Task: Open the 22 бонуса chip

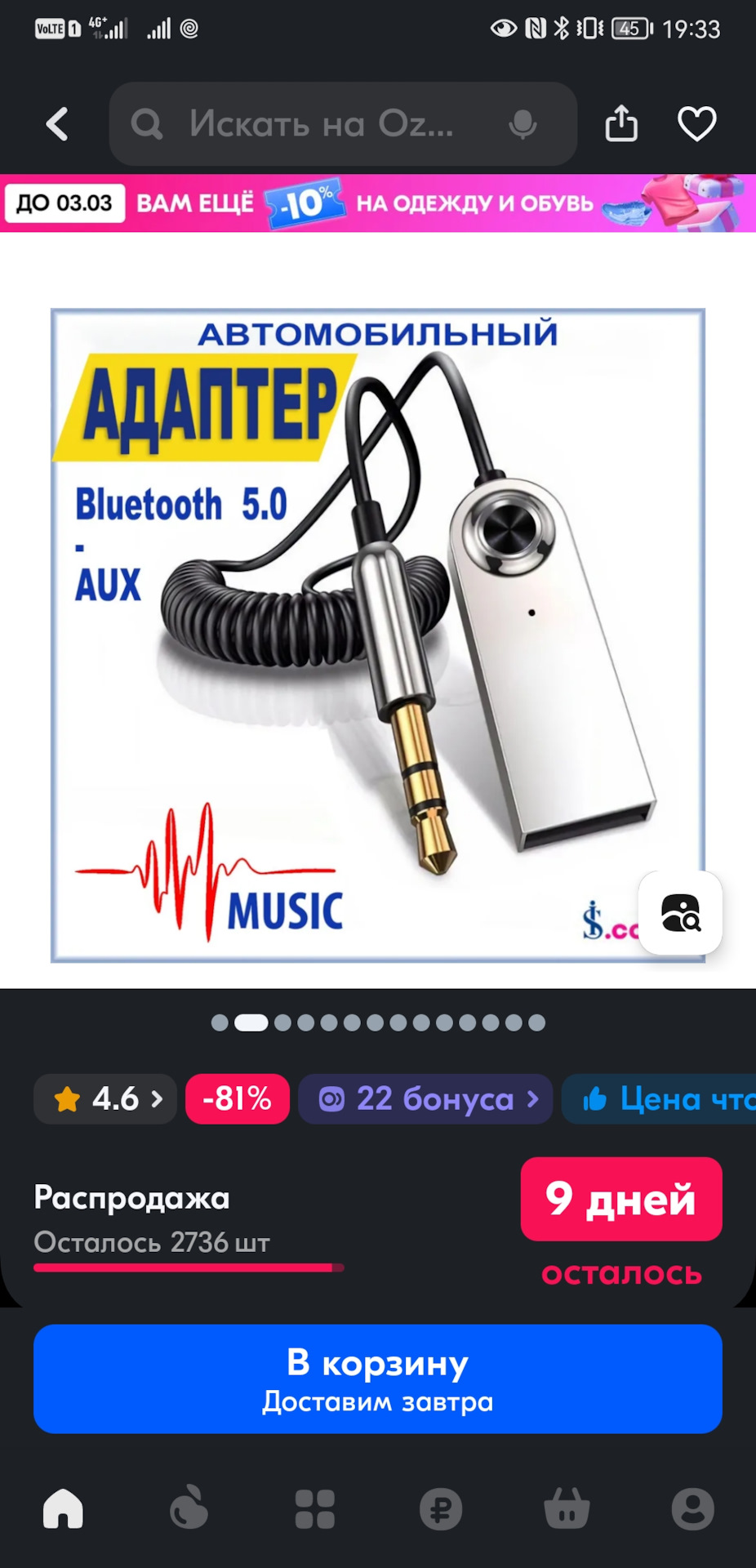Action: [425, 1099]
